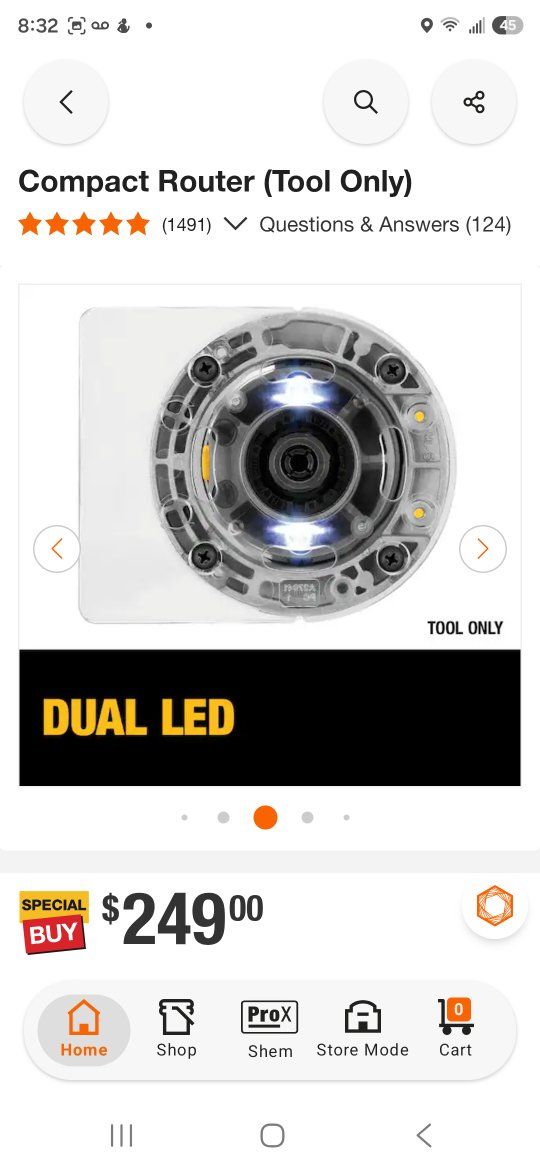Tap the system home button

pyautogui.click(x=272, y=1136)
